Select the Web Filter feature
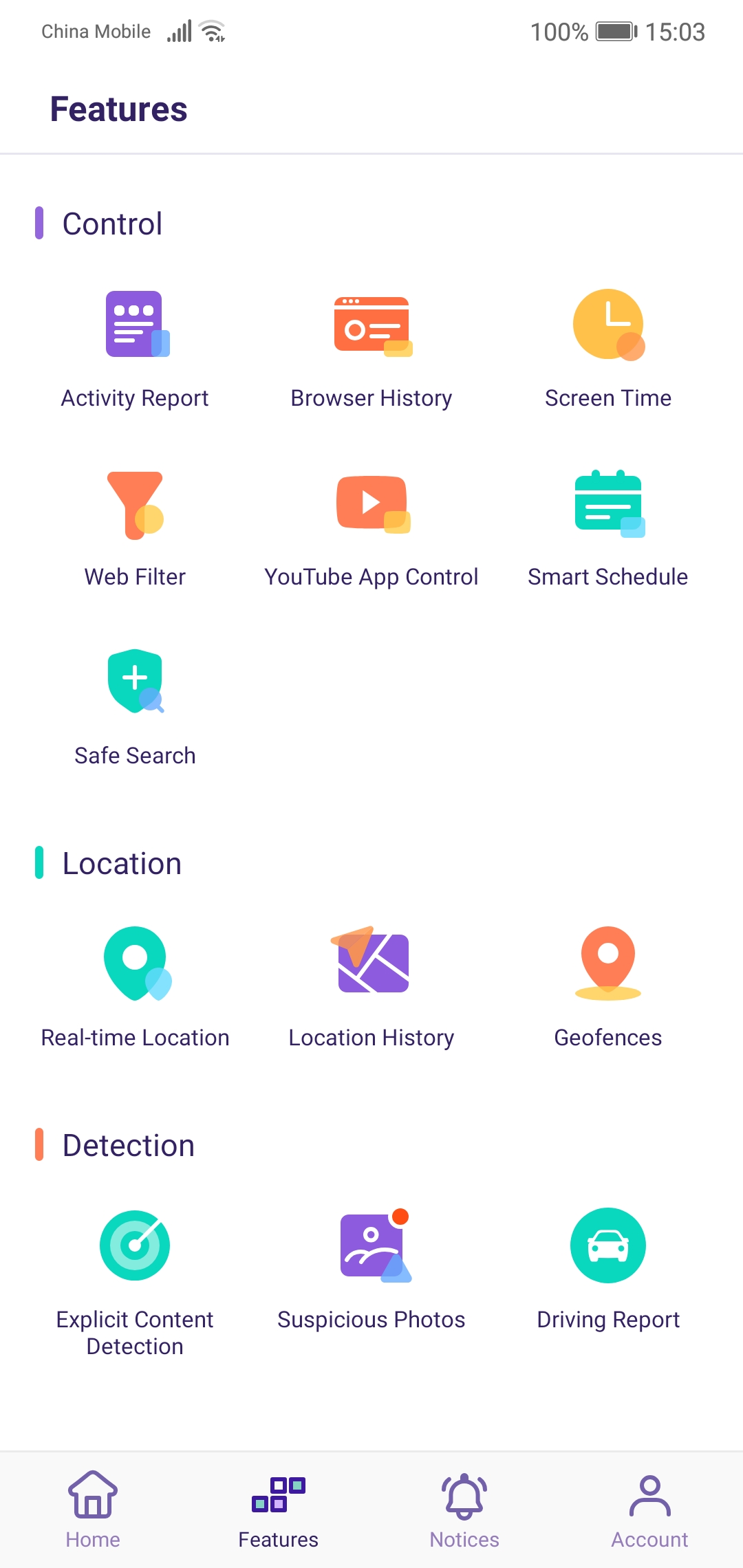The width and height of the screenshot is (743, 1568). click(136, 505)
